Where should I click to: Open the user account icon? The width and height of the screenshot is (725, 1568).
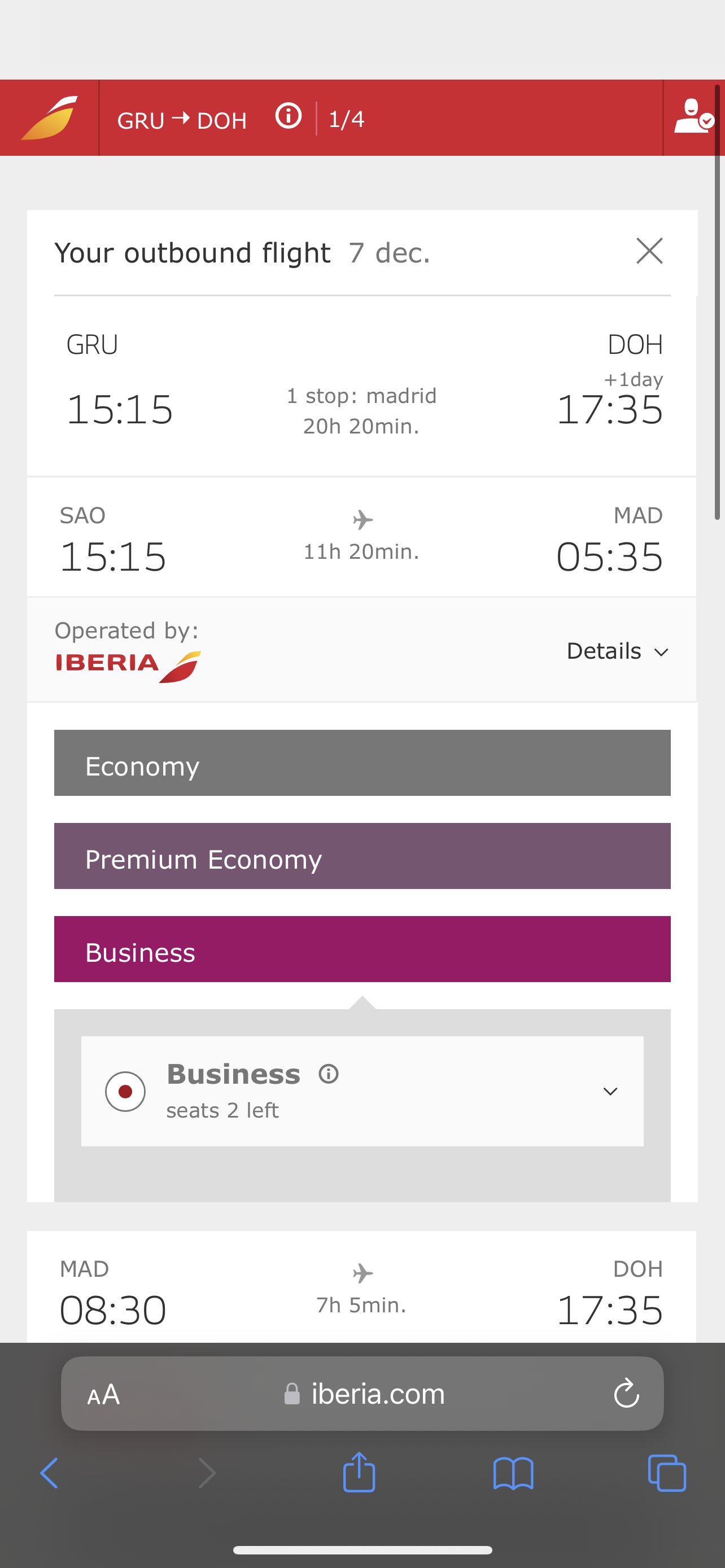coord(693,116)
